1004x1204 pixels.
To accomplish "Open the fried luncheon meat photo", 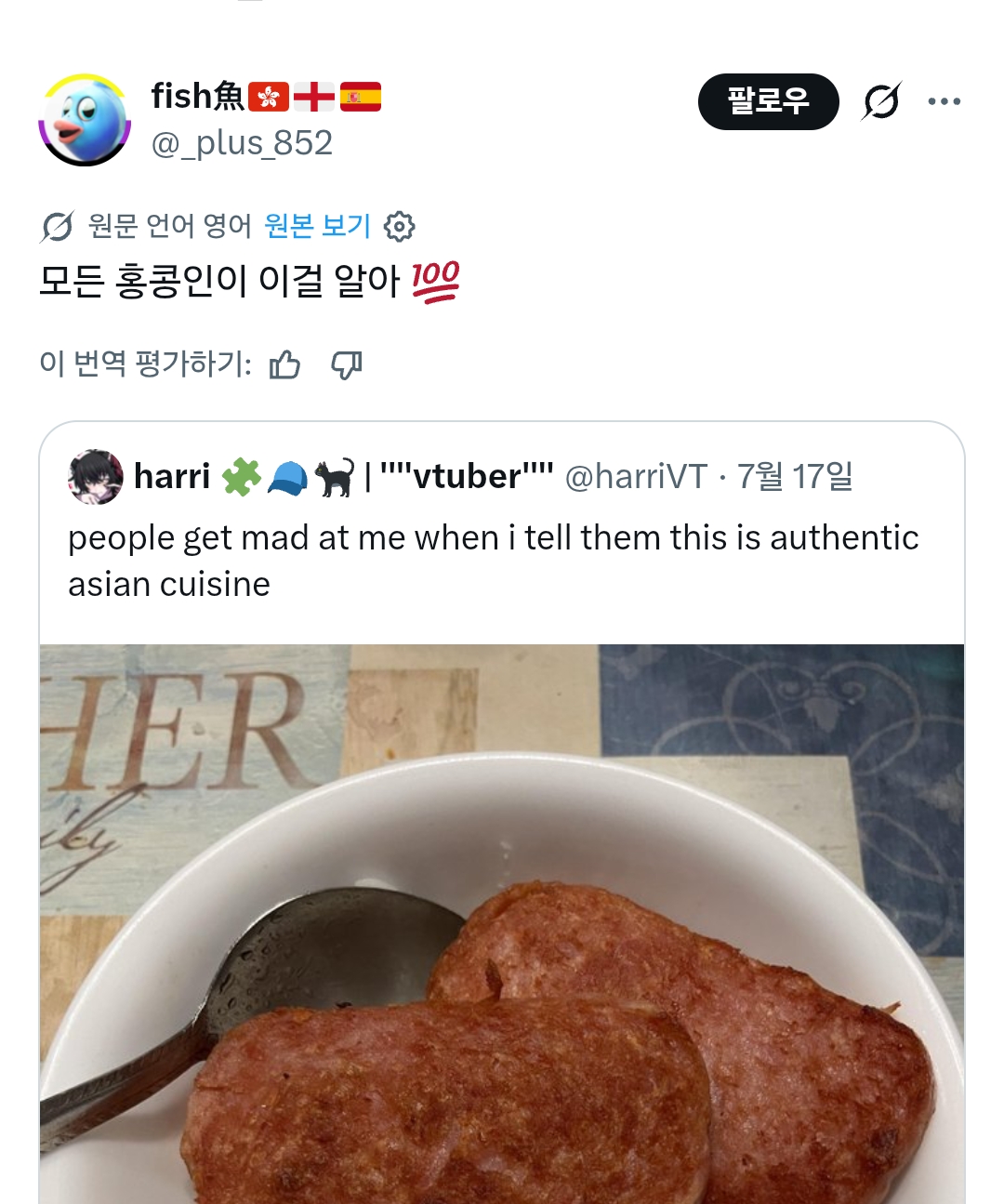I will pyautogui.click(x=502, y=924).
